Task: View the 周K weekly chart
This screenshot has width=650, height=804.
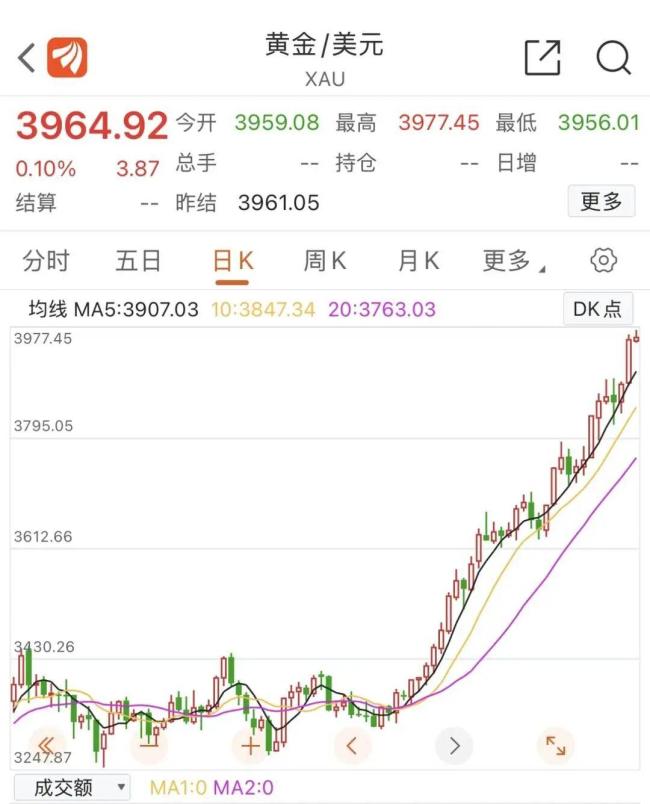Action: click(x=325, y=261)
